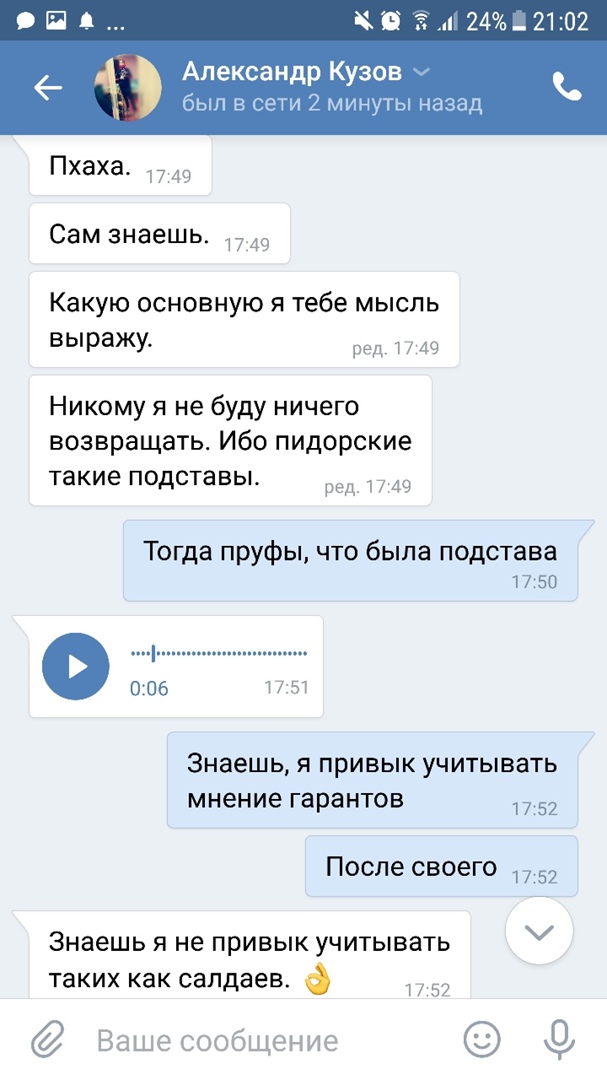Call Александр Кузов
607x1080 pixels.
pos(566,88)
